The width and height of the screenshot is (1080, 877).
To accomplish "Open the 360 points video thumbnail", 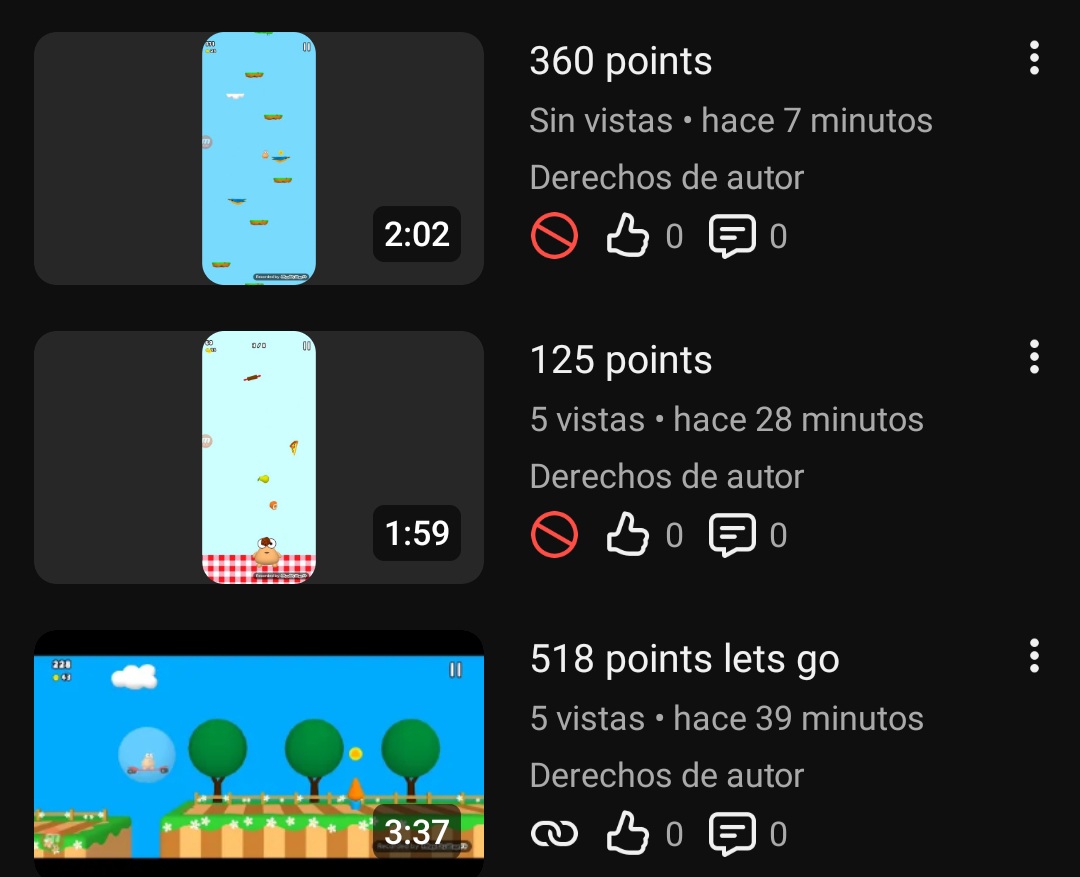I will (259, 158).
